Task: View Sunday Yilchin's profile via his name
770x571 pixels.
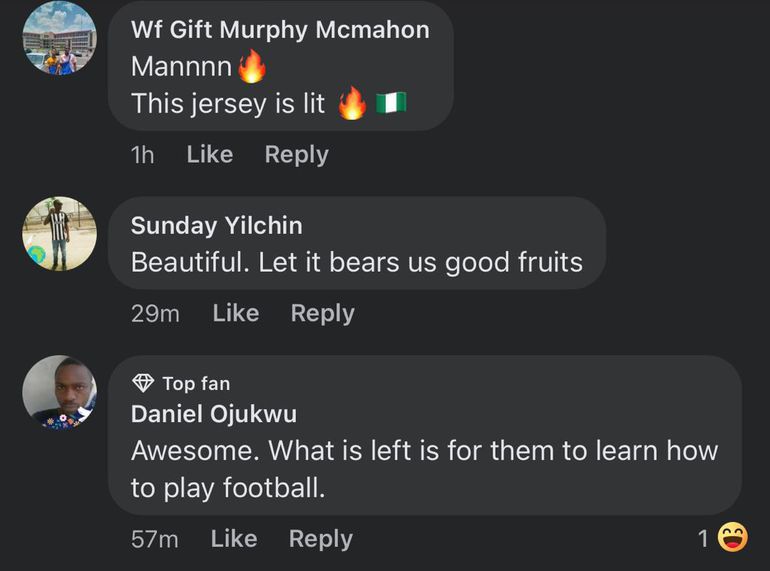Action: (x=216, y=226)
